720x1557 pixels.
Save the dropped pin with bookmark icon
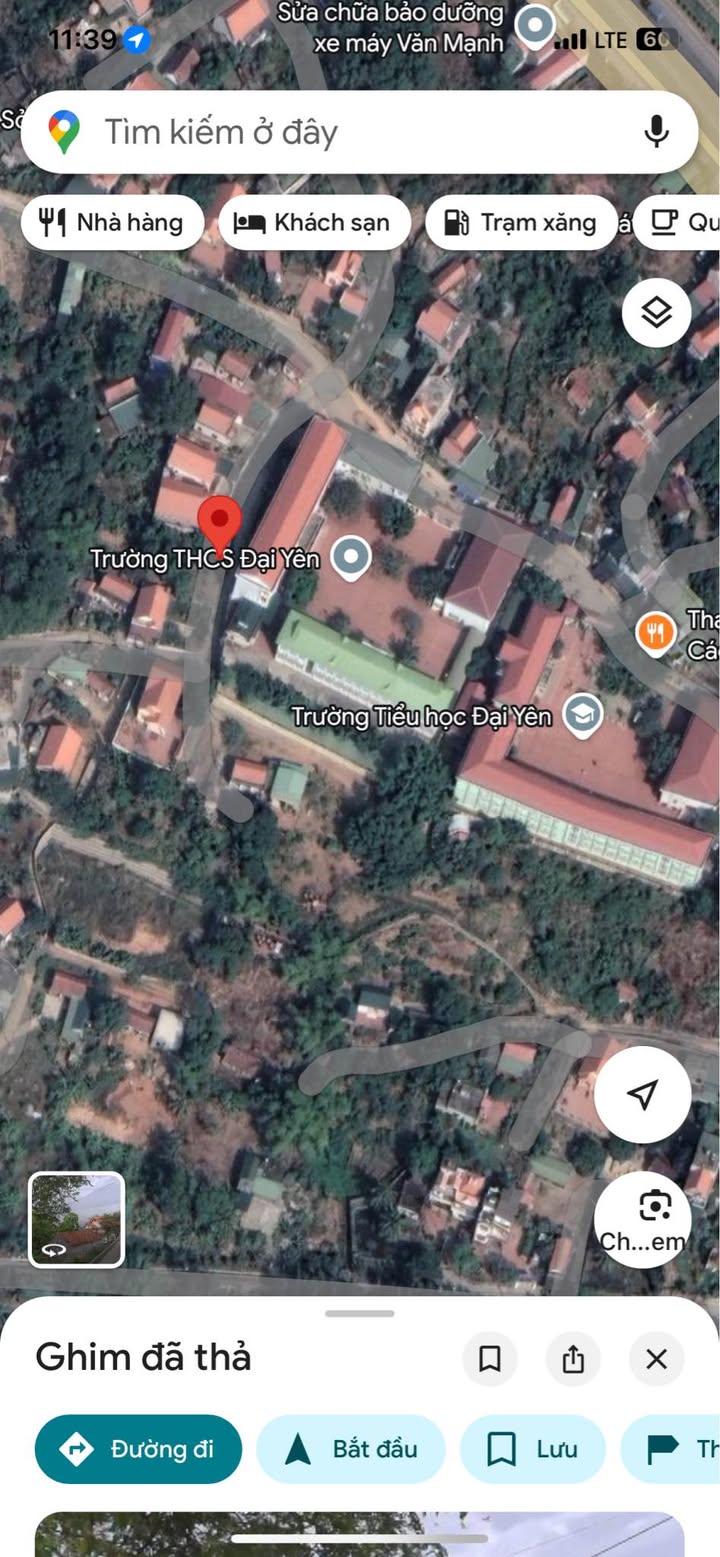coord(490,1359)
